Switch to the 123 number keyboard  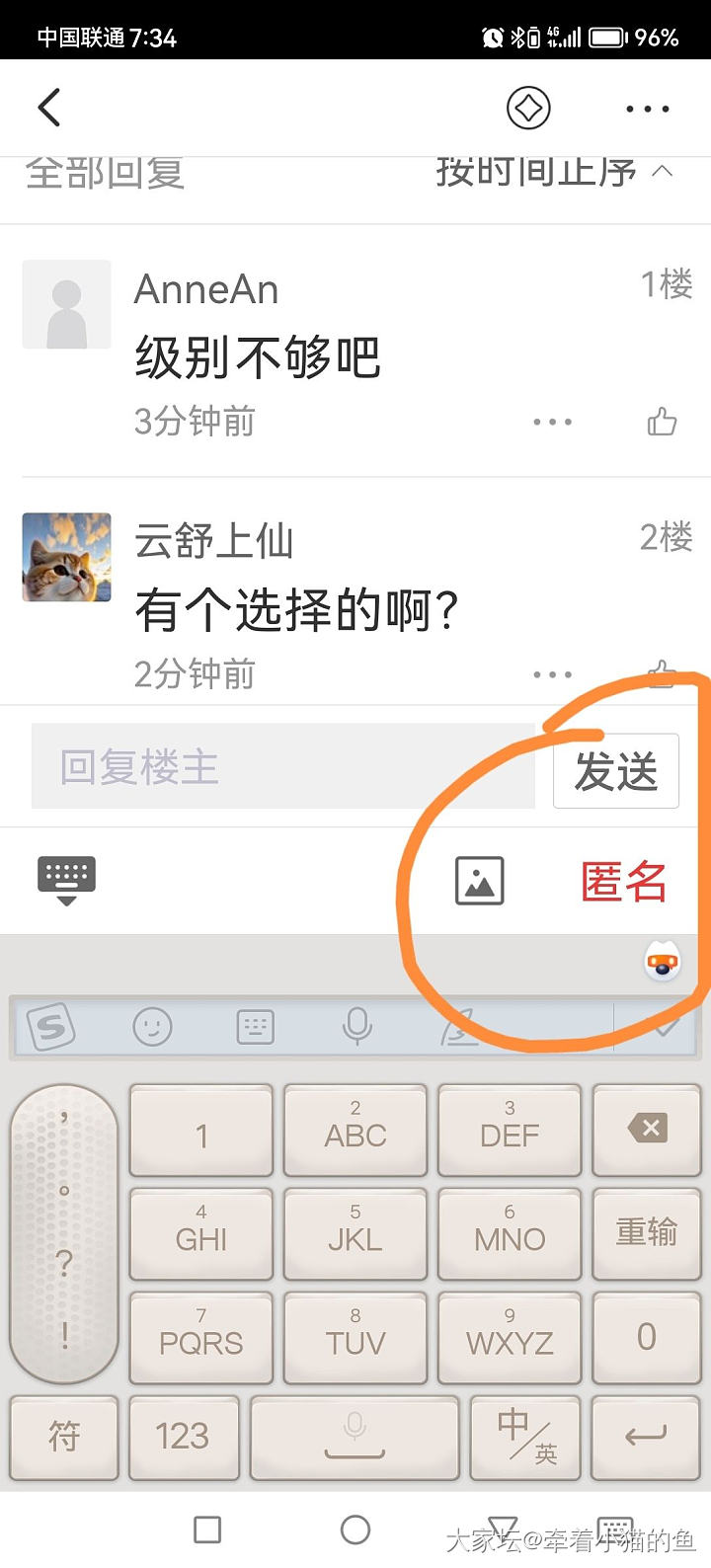click(x=183, y=1436)
